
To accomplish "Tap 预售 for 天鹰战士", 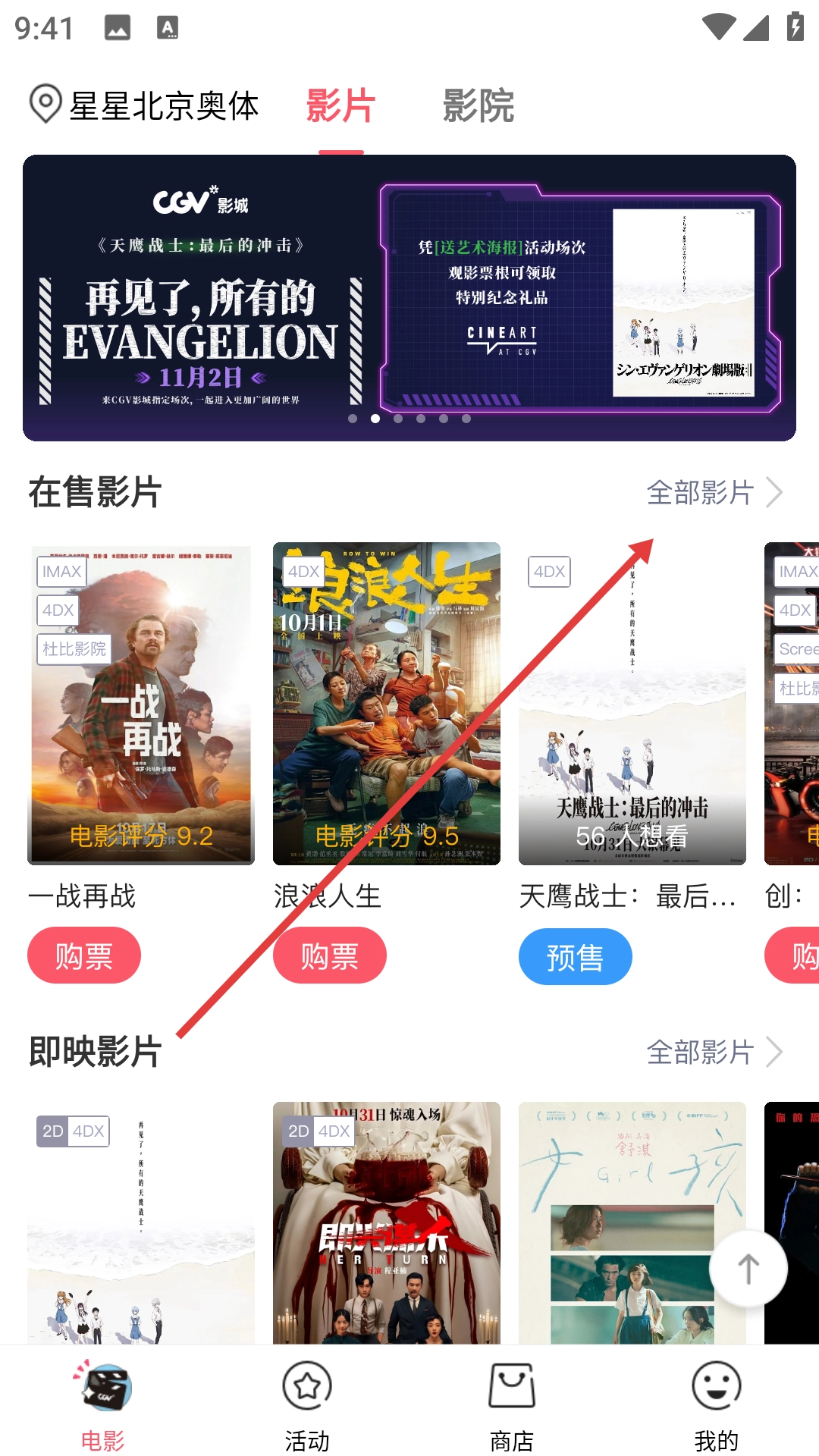I will click(x=576, y=957).
